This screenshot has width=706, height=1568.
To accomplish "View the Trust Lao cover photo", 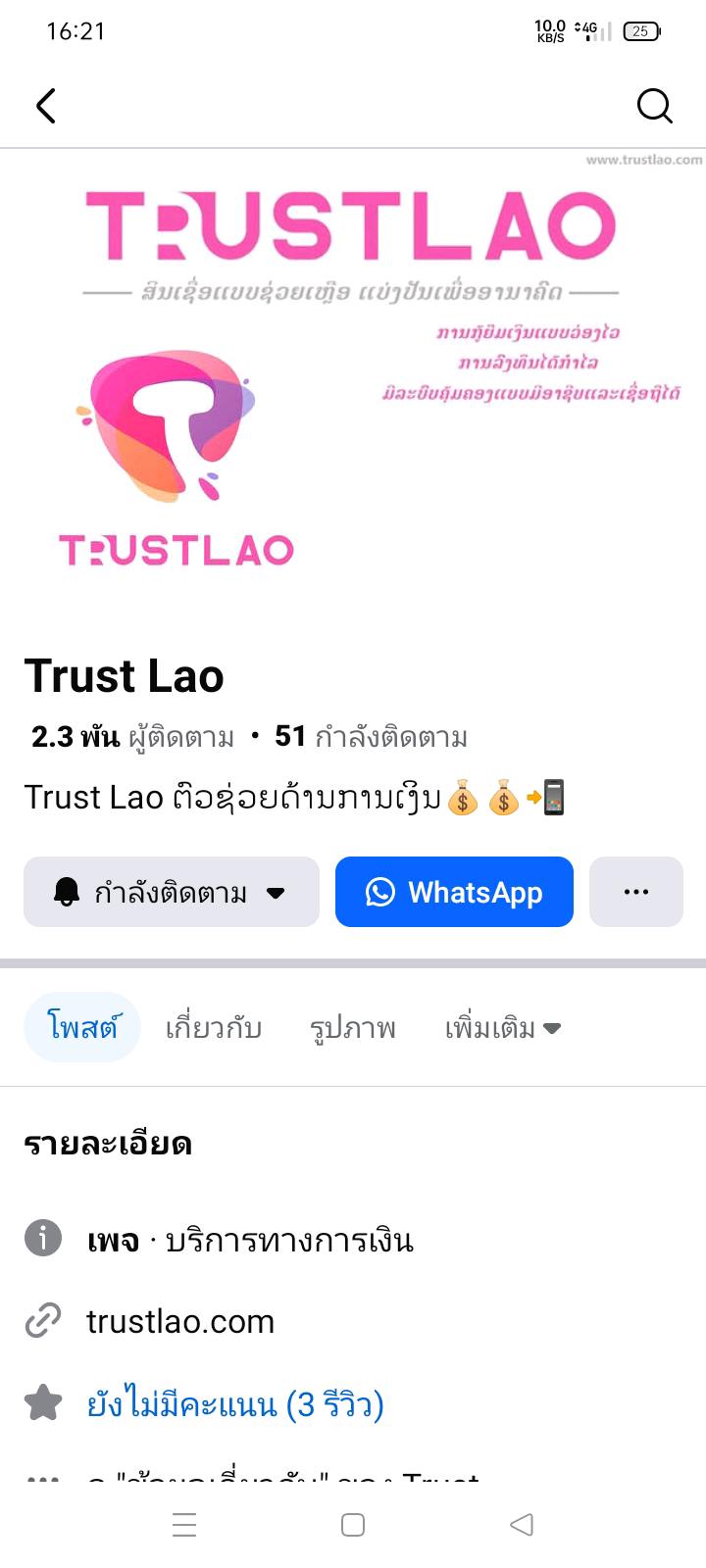I will click(353, 382).
